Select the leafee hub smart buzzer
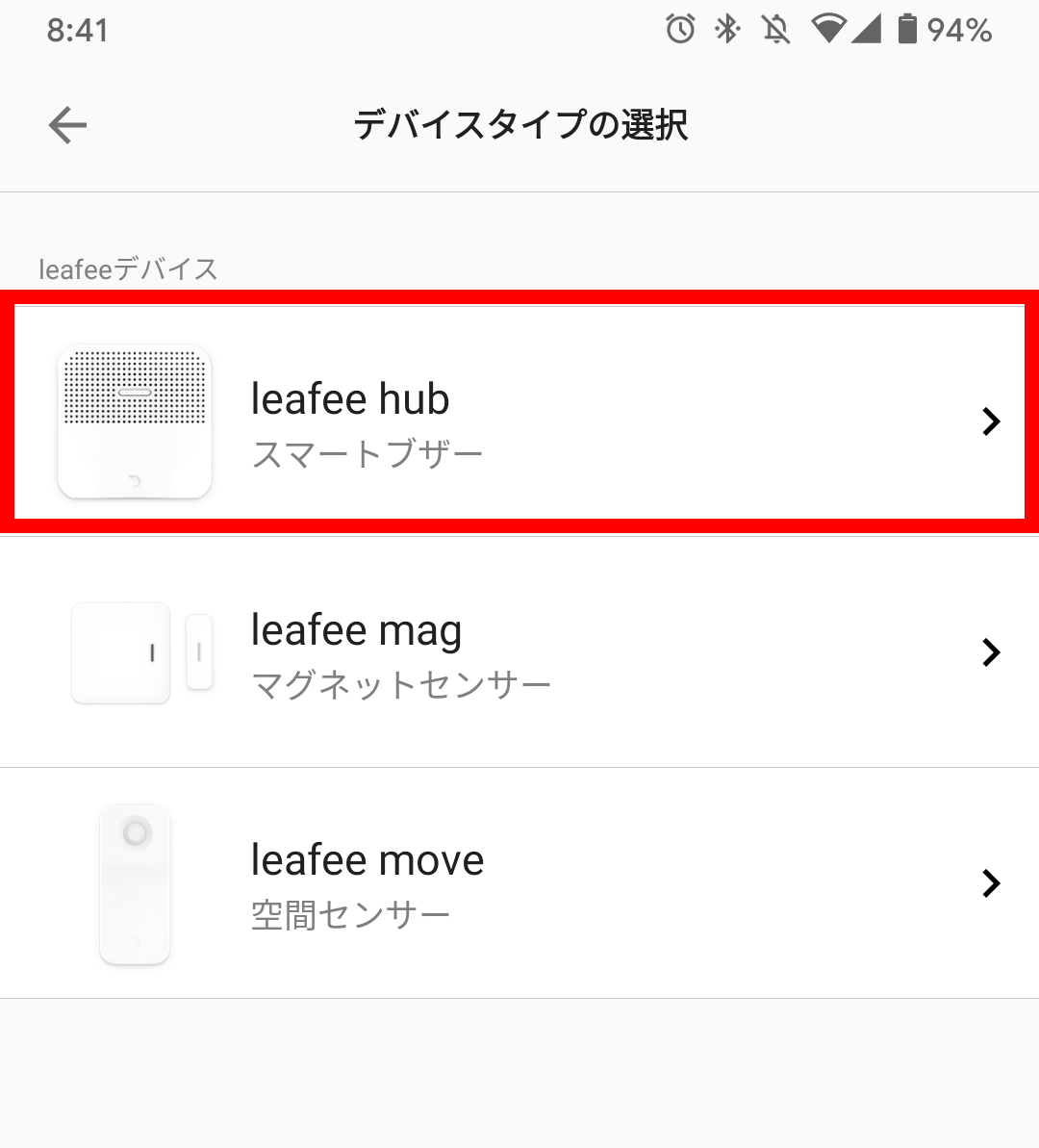Screen dimensions: 1039x1148 pos(519,421)
